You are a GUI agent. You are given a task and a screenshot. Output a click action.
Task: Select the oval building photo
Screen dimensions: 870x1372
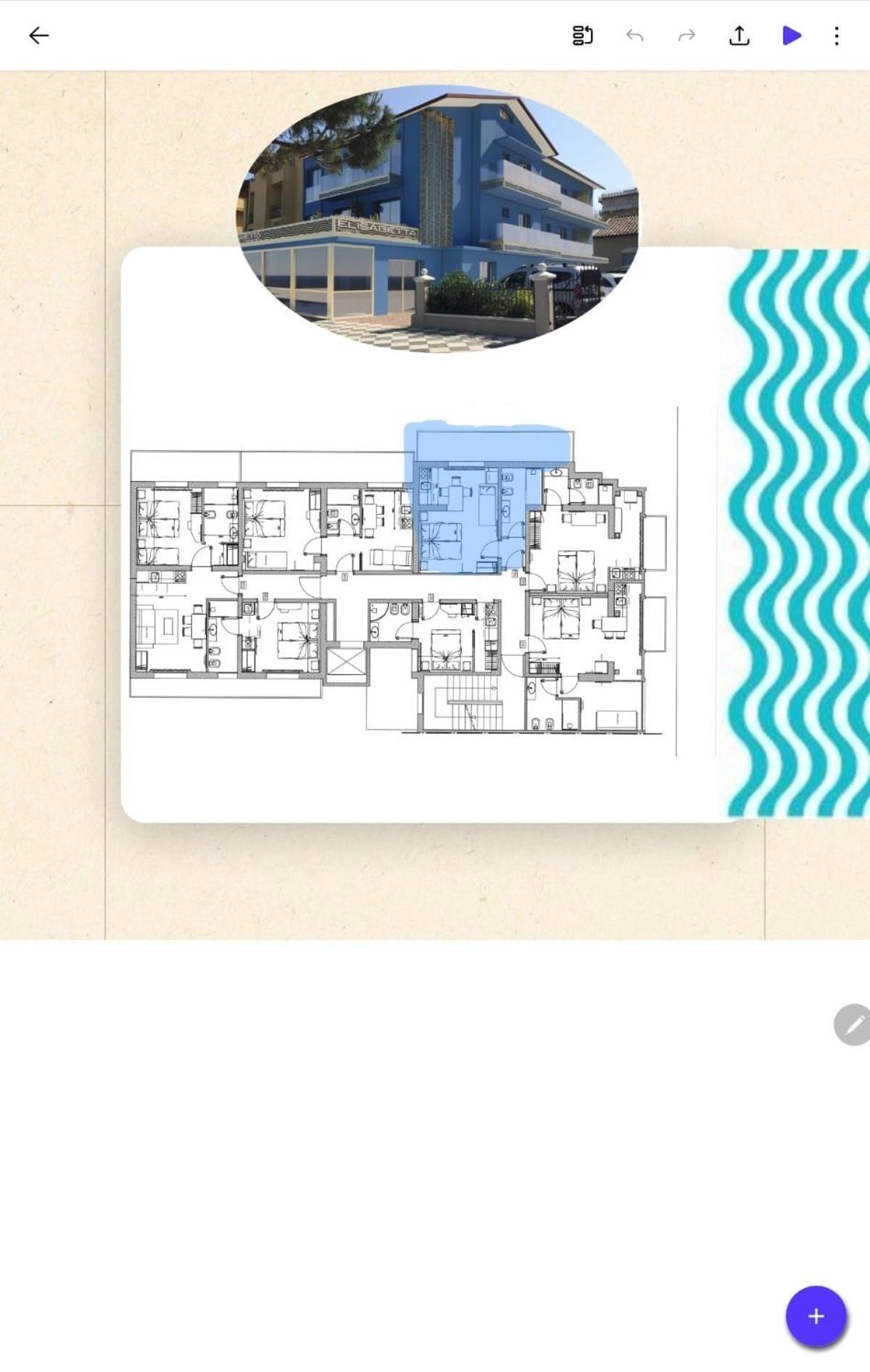click(438, 217)
